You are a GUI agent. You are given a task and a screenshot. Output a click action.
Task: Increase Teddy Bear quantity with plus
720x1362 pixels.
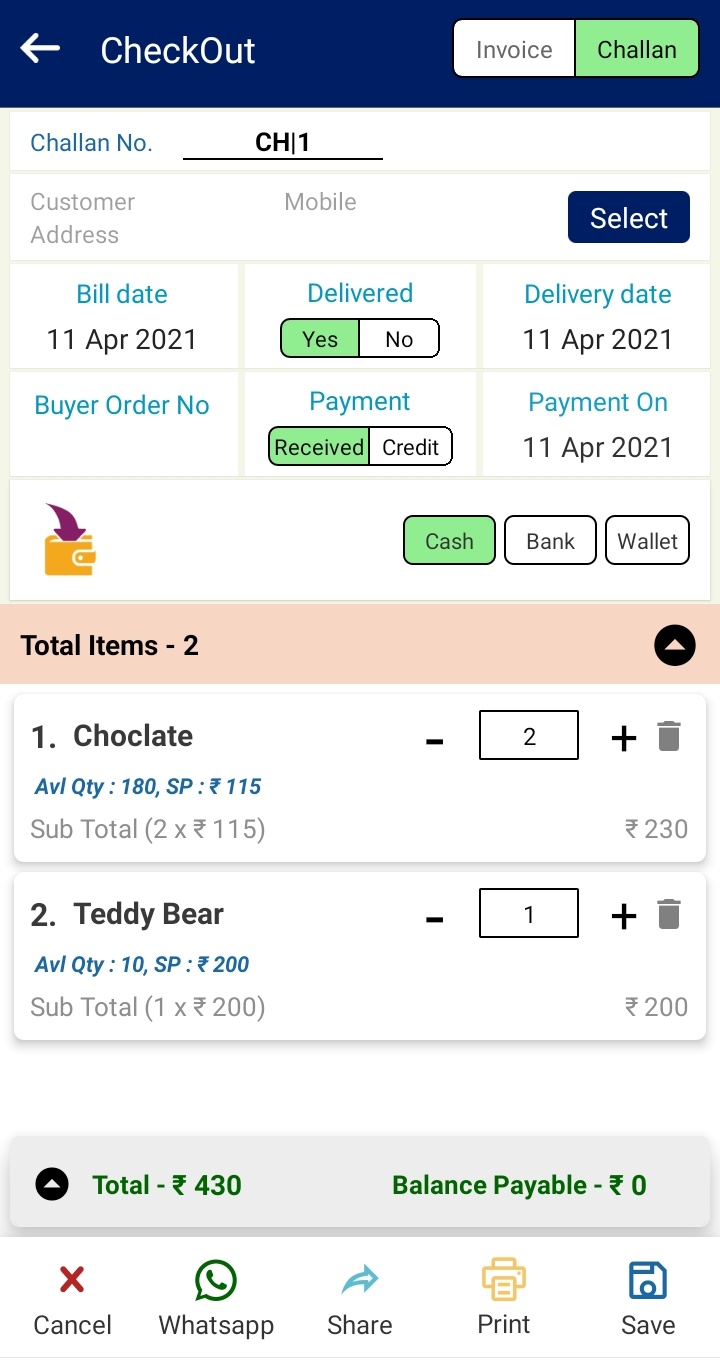[x=623, y=917]
